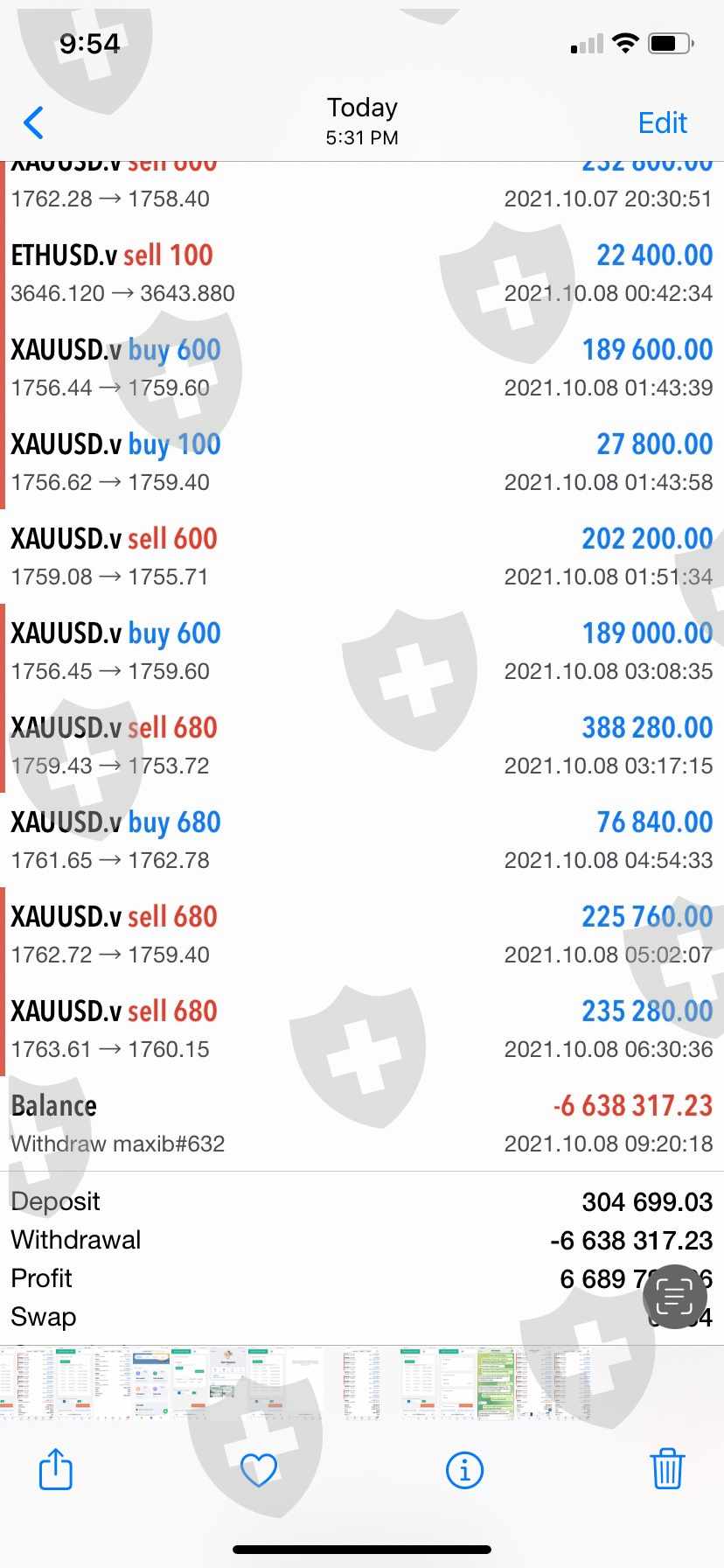Delete this photo with the trash icon
This screenshot has height=1568, width=724.
[x=667, y=1469]
